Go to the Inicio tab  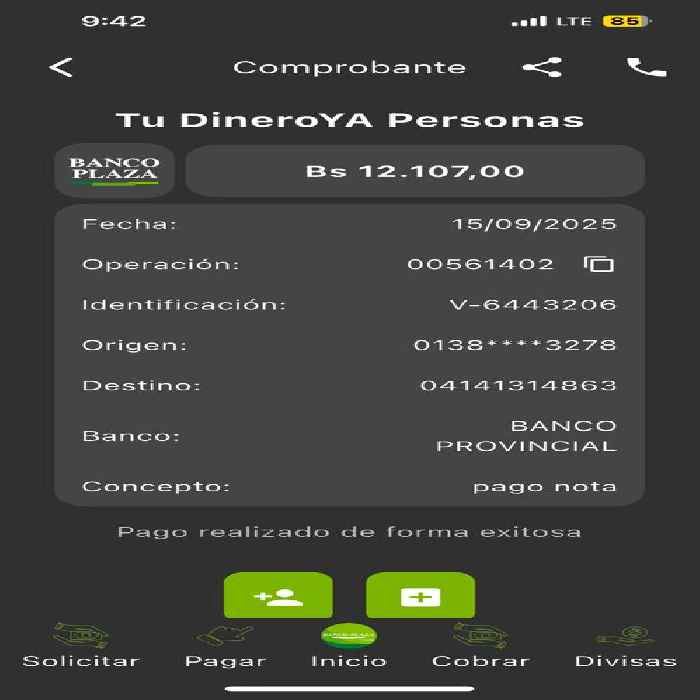click(349, 646)
